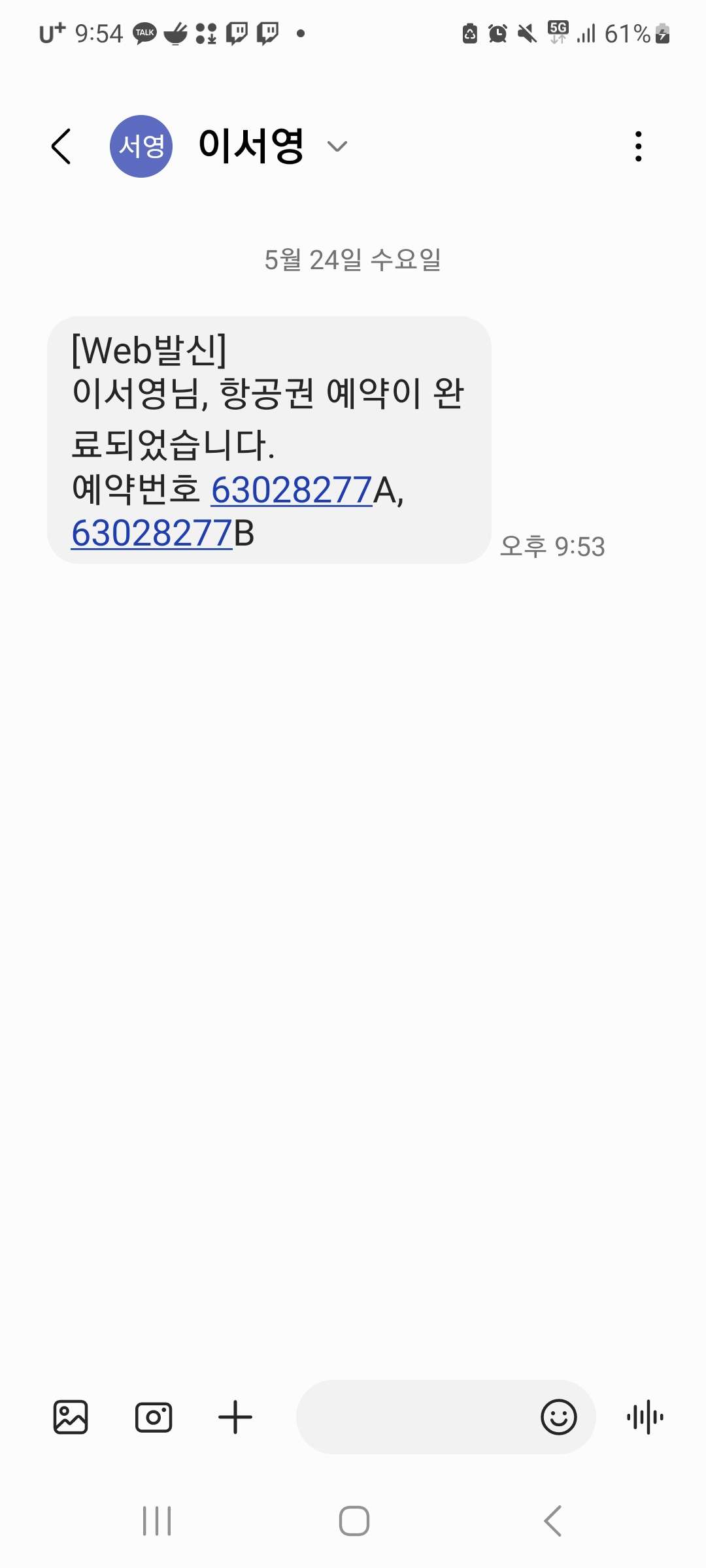Attach a picture from the gallery
The image size is (706, 1568).
[71, 1417]
